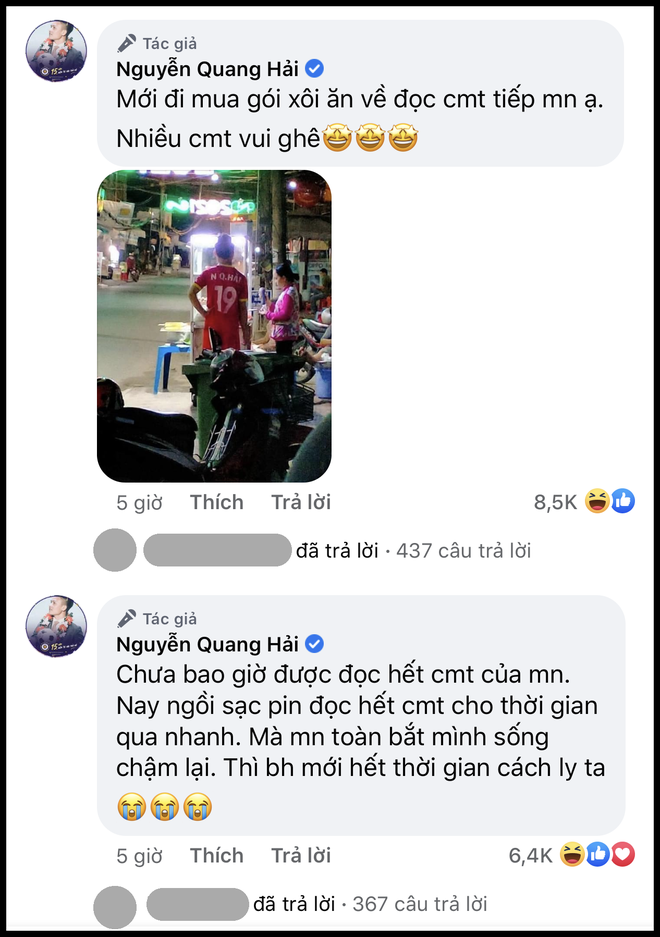Image resolution: width=660 pixels, height=937 pixels.
Task: Open Nguyễn Quang Hải's profile from the xôi comment
Action: (x=209, y=69)
